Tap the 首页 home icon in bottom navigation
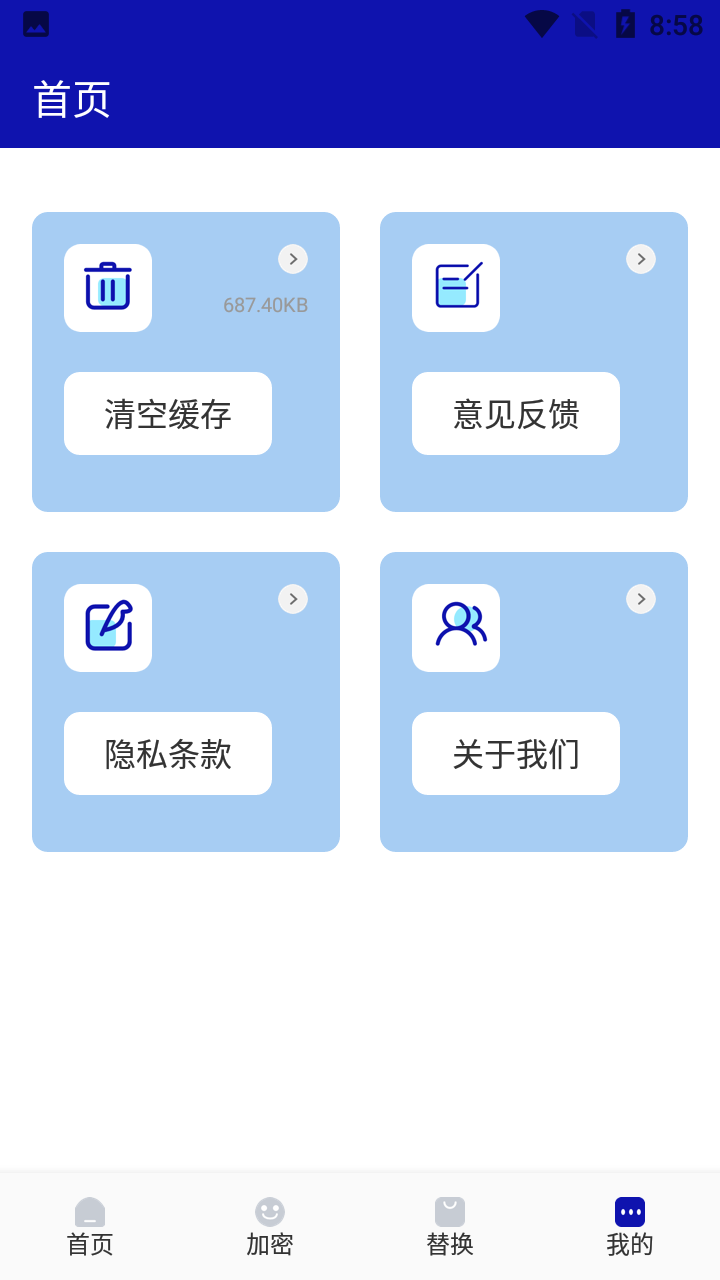 click(x=90, y=1210)
